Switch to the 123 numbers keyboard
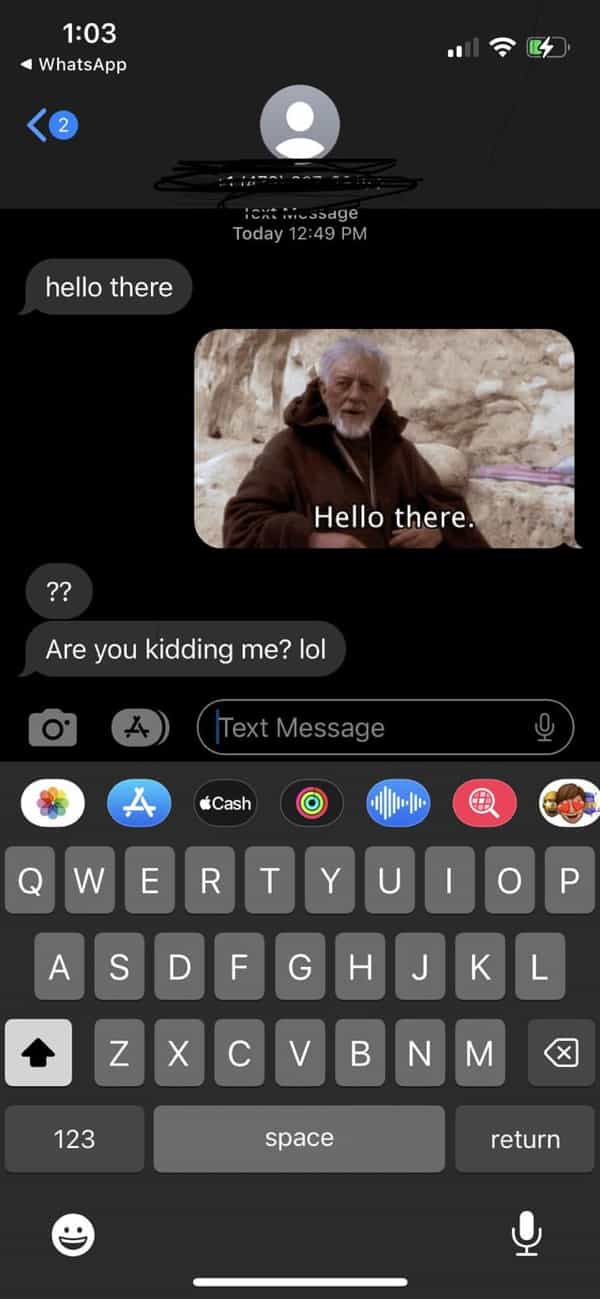This screenshot has width=600, height=1299. point(74,1138)
